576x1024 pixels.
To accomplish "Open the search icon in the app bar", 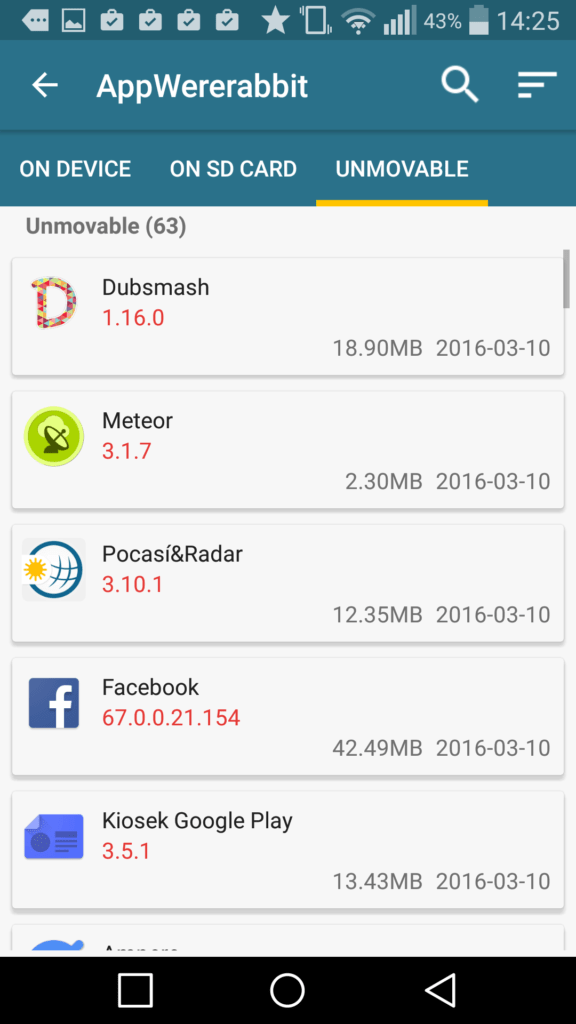I will click(x=459, y=86).
